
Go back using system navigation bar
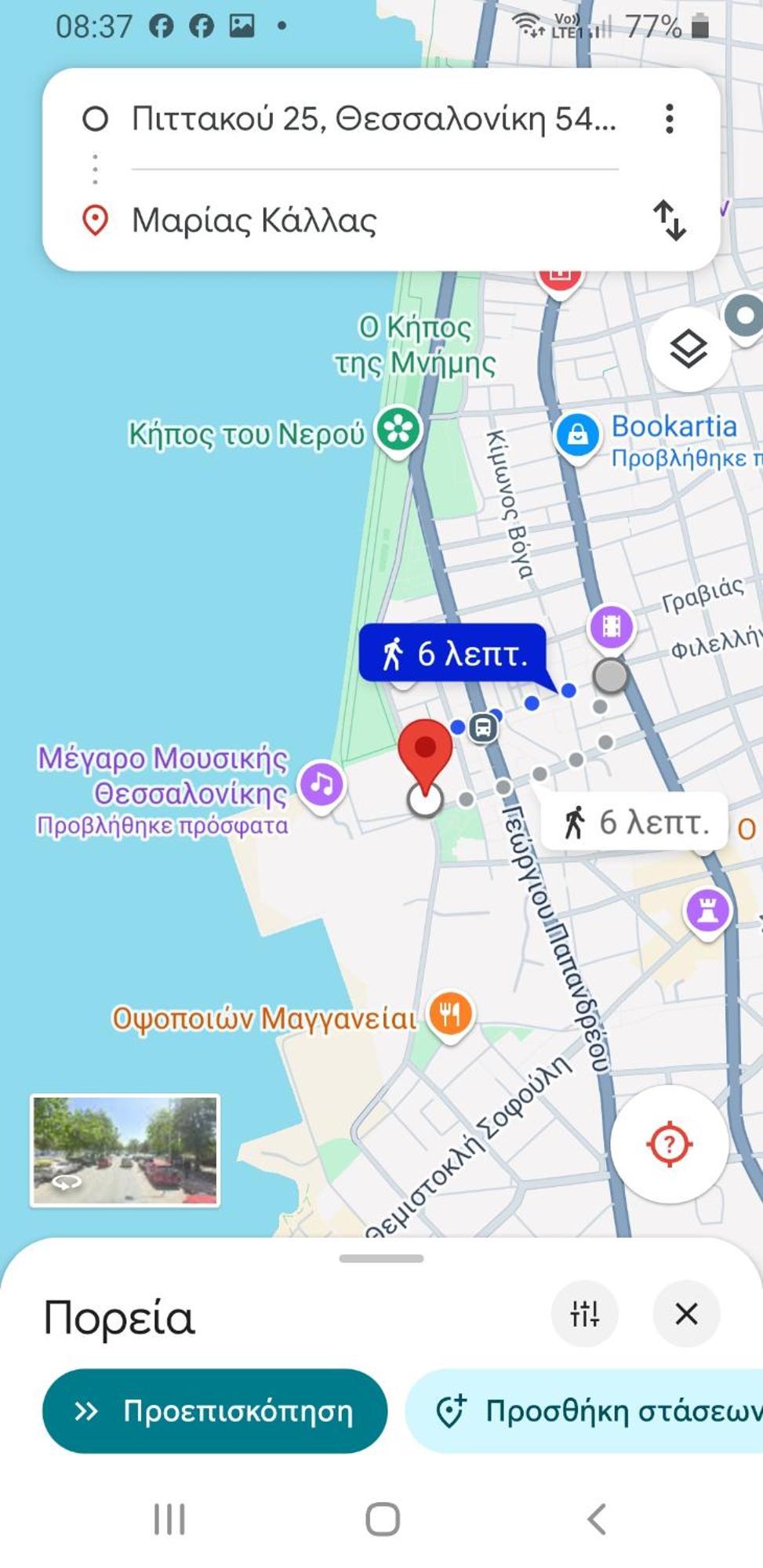pos(597,1519)
